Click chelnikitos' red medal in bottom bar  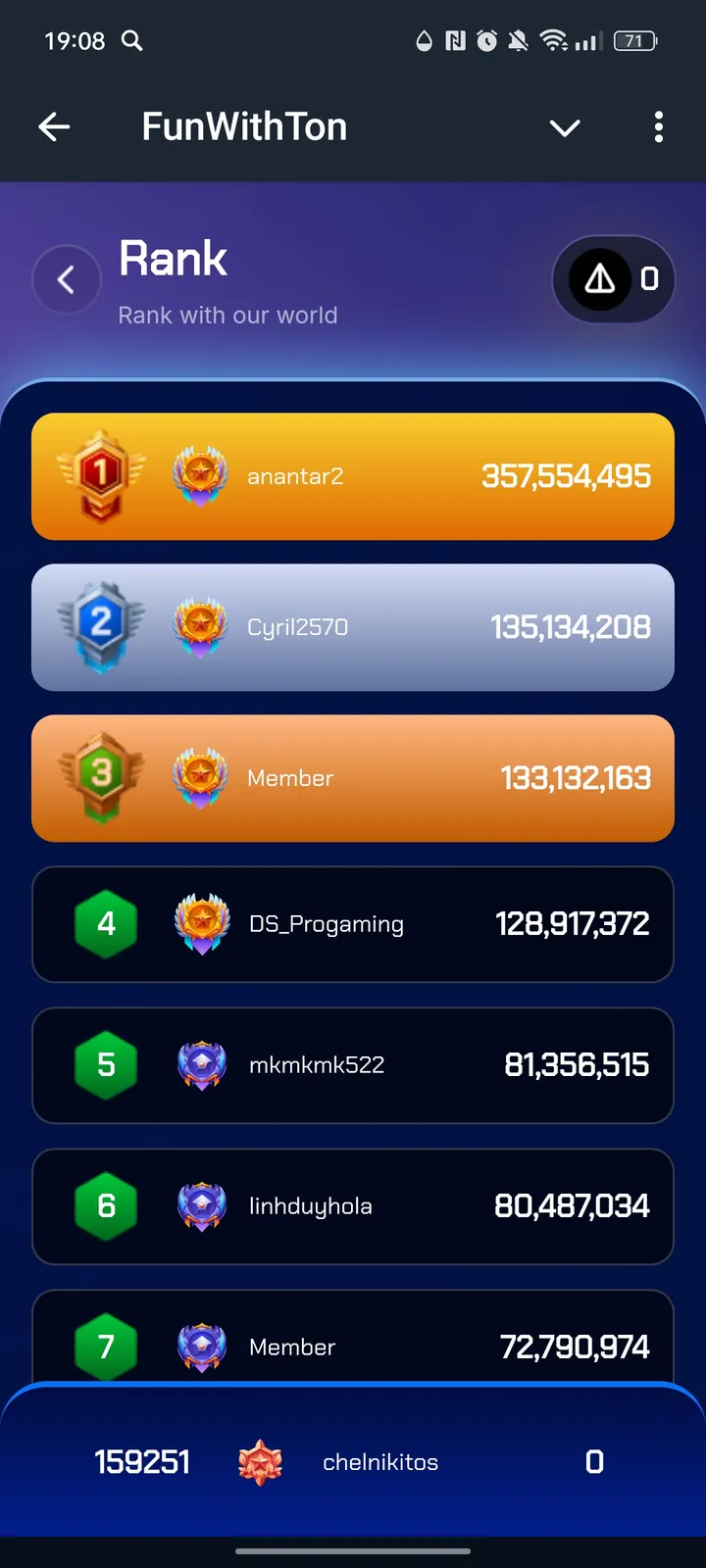259,1461
